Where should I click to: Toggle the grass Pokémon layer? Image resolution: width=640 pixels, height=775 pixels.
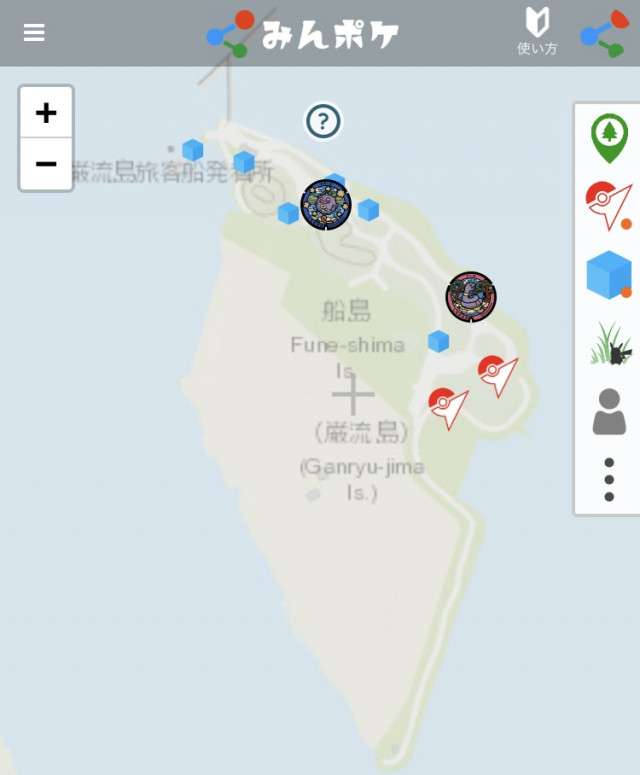[x=608, y=343]
